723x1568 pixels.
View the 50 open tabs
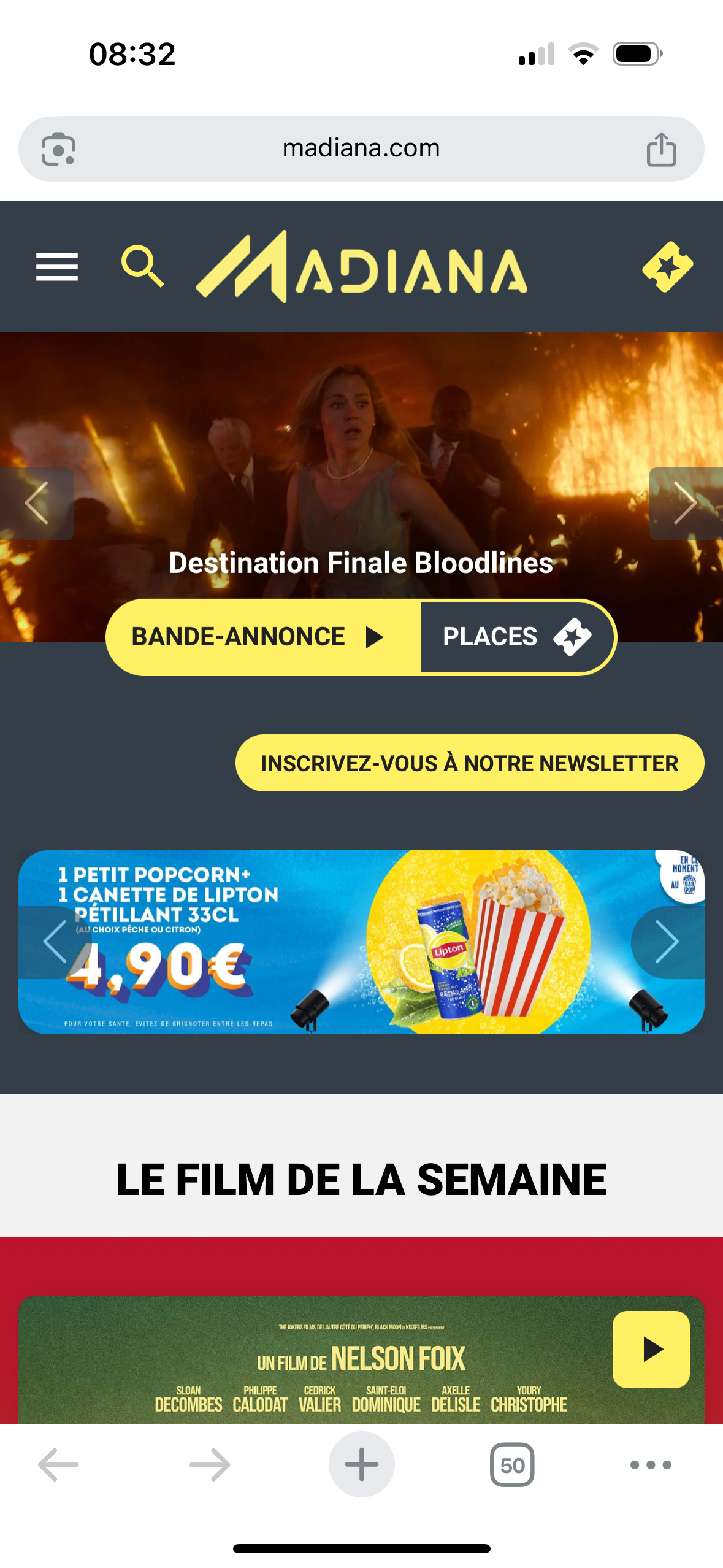click(512, 1465)
